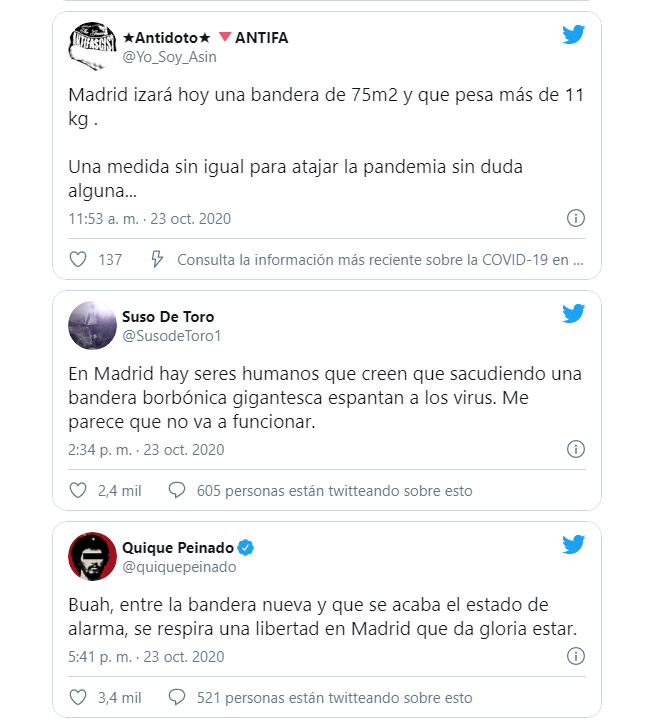662x727 pixels.
Task: Like the tweet by Antidoto ANTIFA
Action: pos(78,259)
